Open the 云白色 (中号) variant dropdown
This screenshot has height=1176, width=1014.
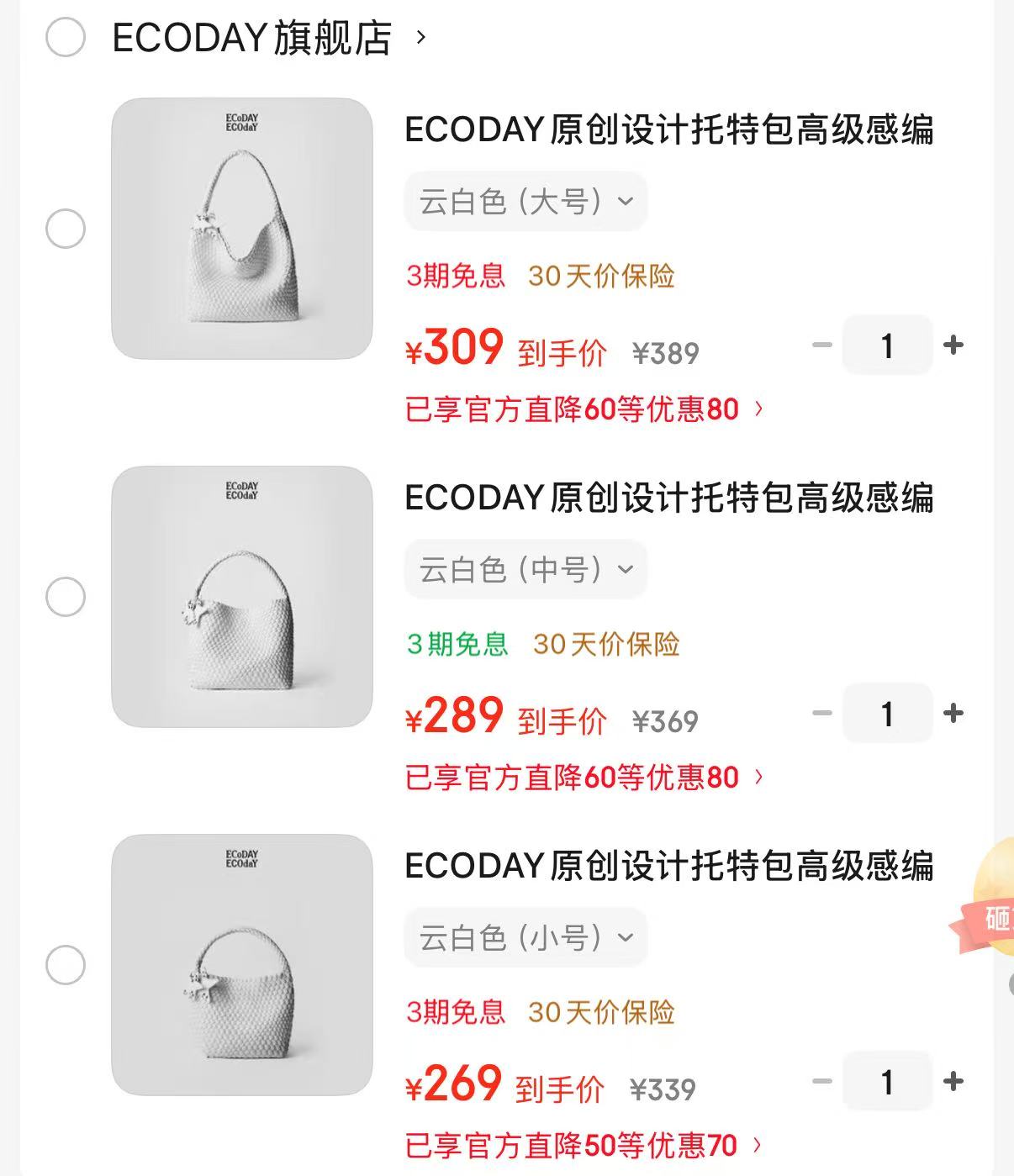[x=525, y=570]
